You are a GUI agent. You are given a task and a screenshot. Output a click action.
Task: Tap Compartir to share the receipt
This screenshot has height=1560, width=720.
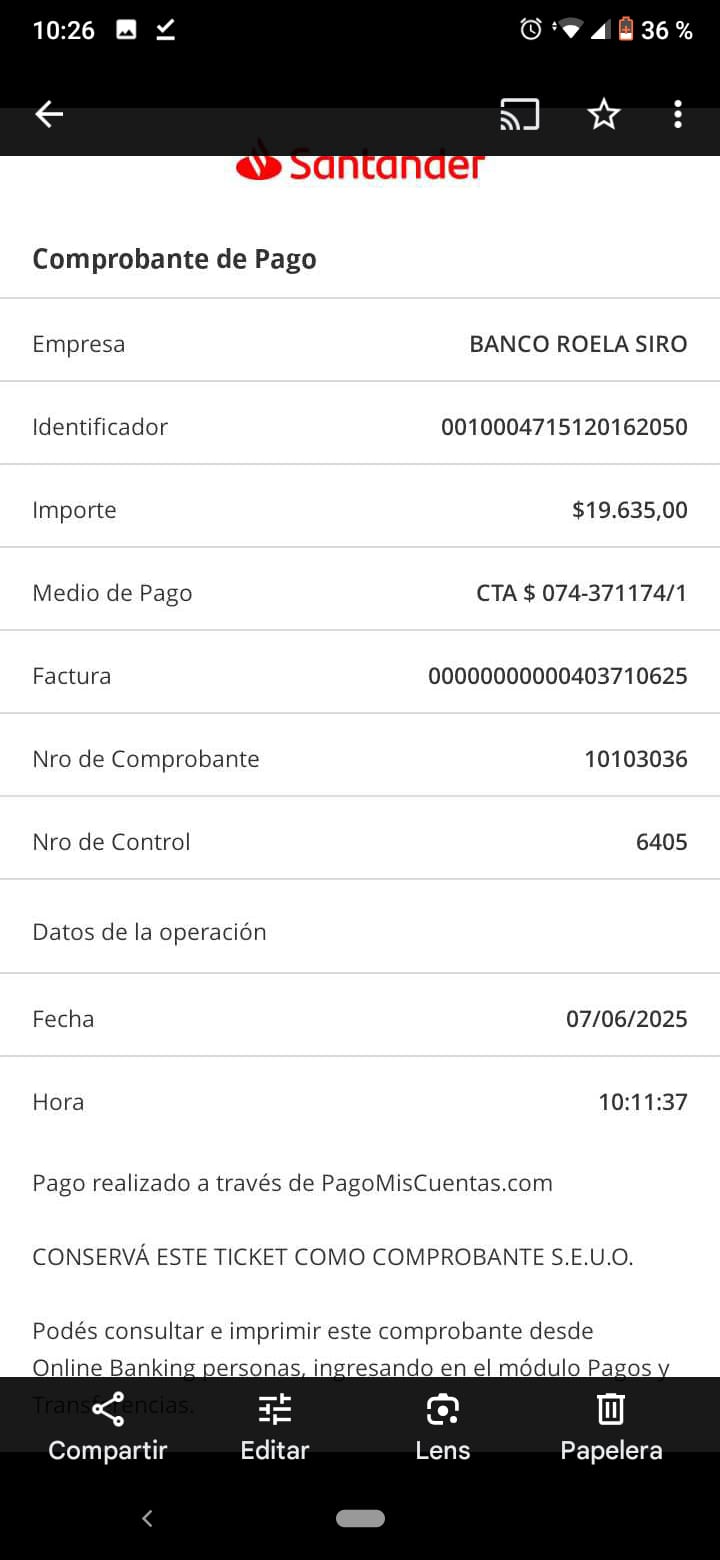tap(108, 1426)
